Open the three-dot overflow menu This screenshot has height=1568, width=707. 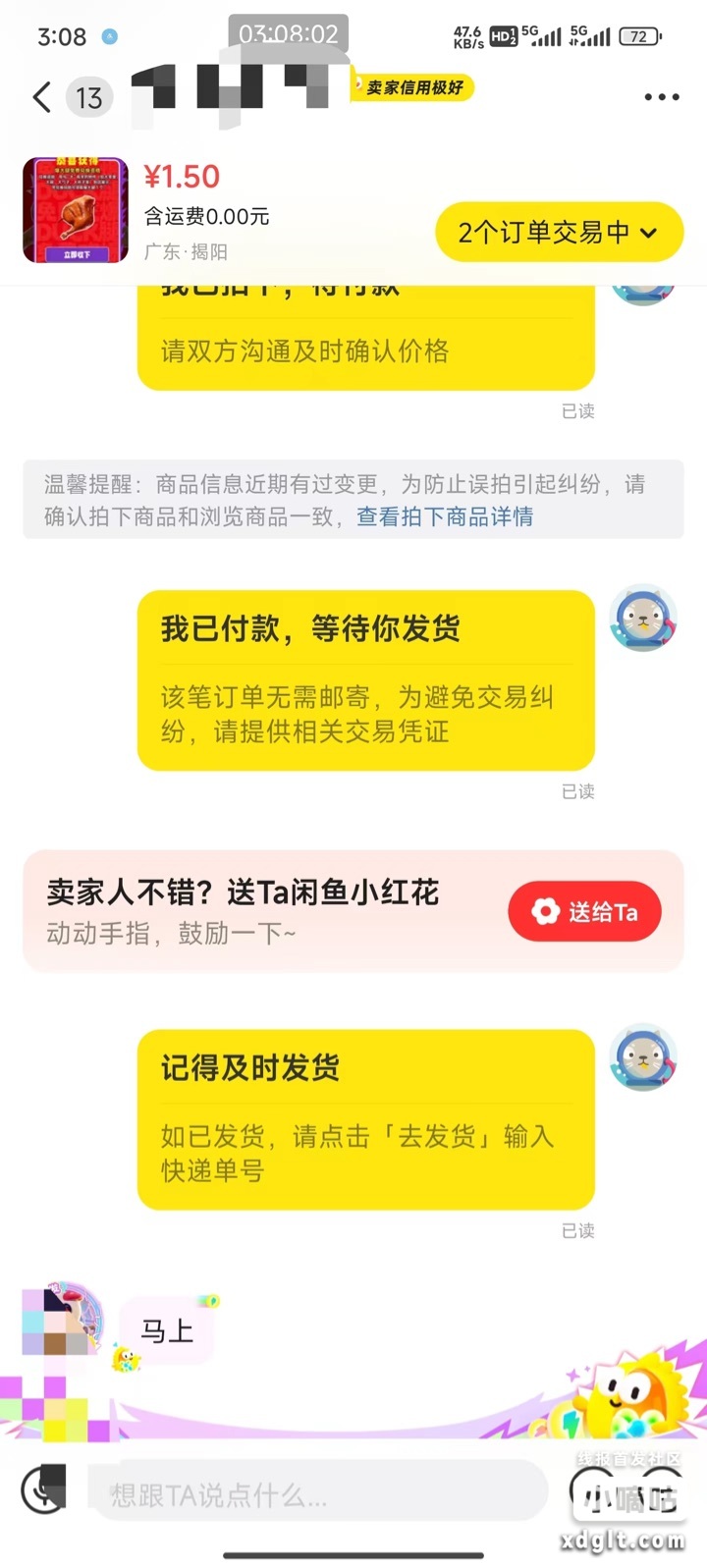coord(661,97)
